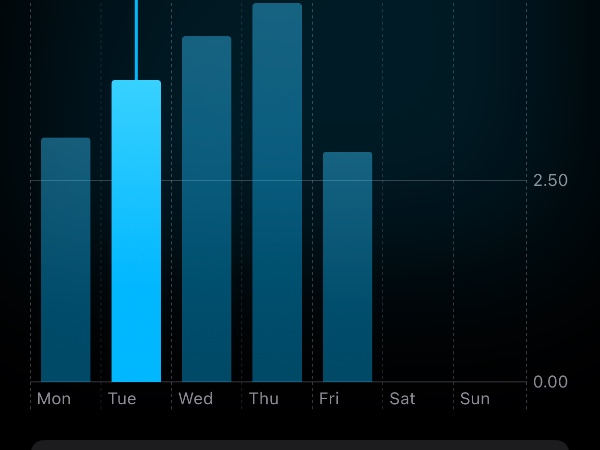Screen dimensions: 600x450
Task: Select the Wednesday bar in the chart
Action: (x=207, y=210)
